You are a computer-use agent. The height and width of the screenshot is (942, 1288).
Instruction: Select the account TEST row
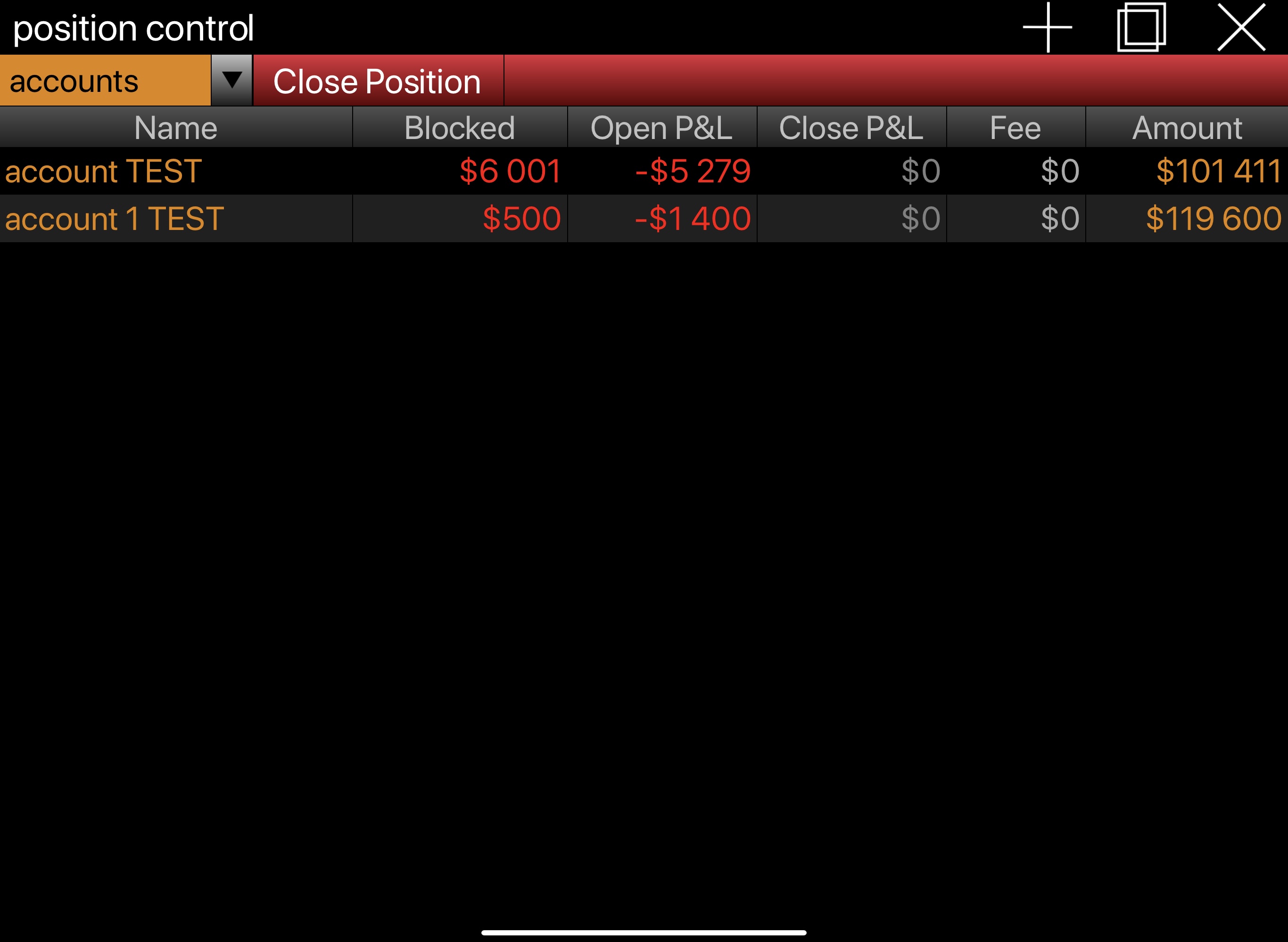click(103, 171)
